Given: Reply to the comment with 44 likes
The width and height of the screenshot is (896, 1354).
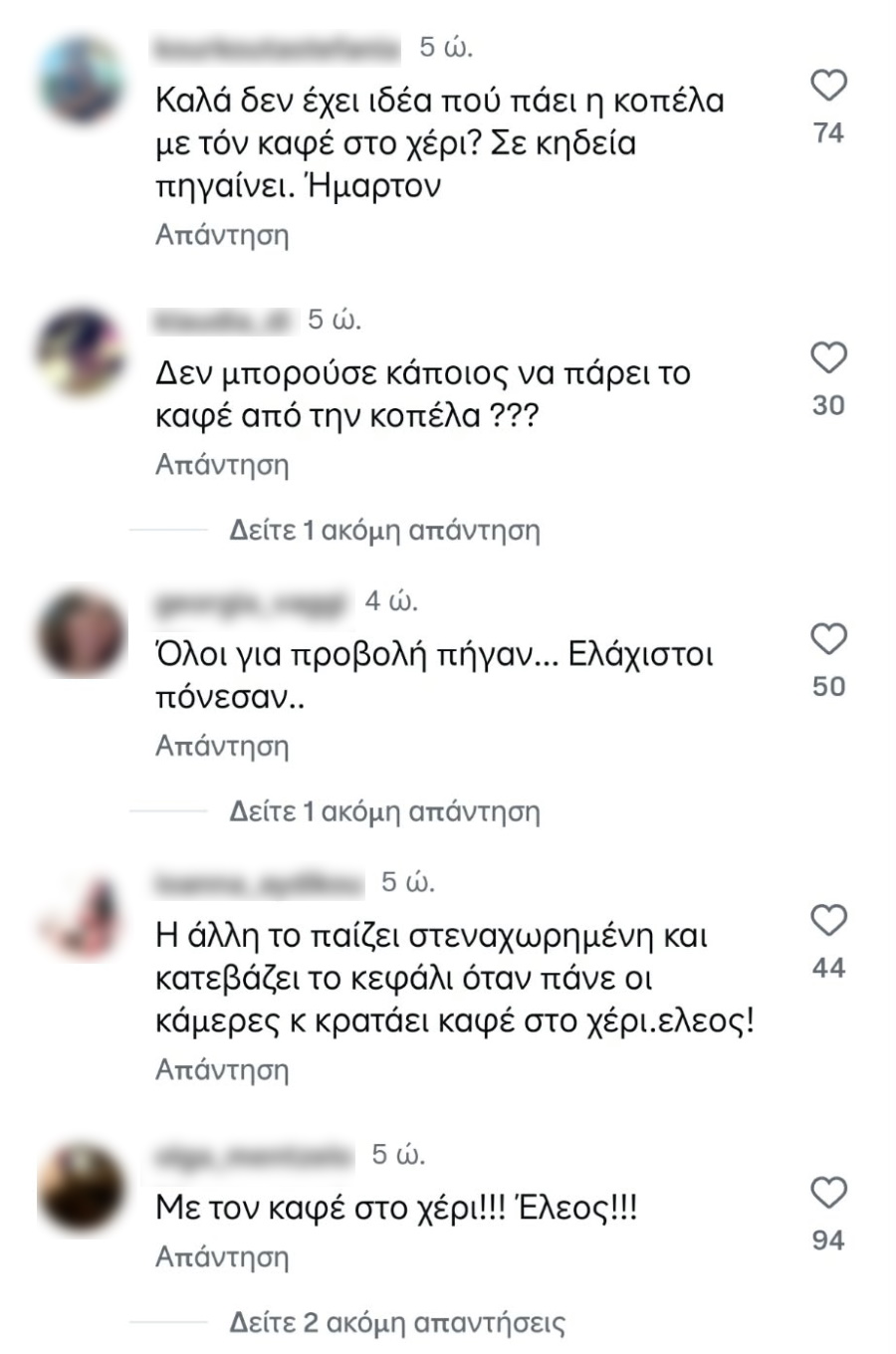Looking at the screenshot, I should coord(222,1069).
